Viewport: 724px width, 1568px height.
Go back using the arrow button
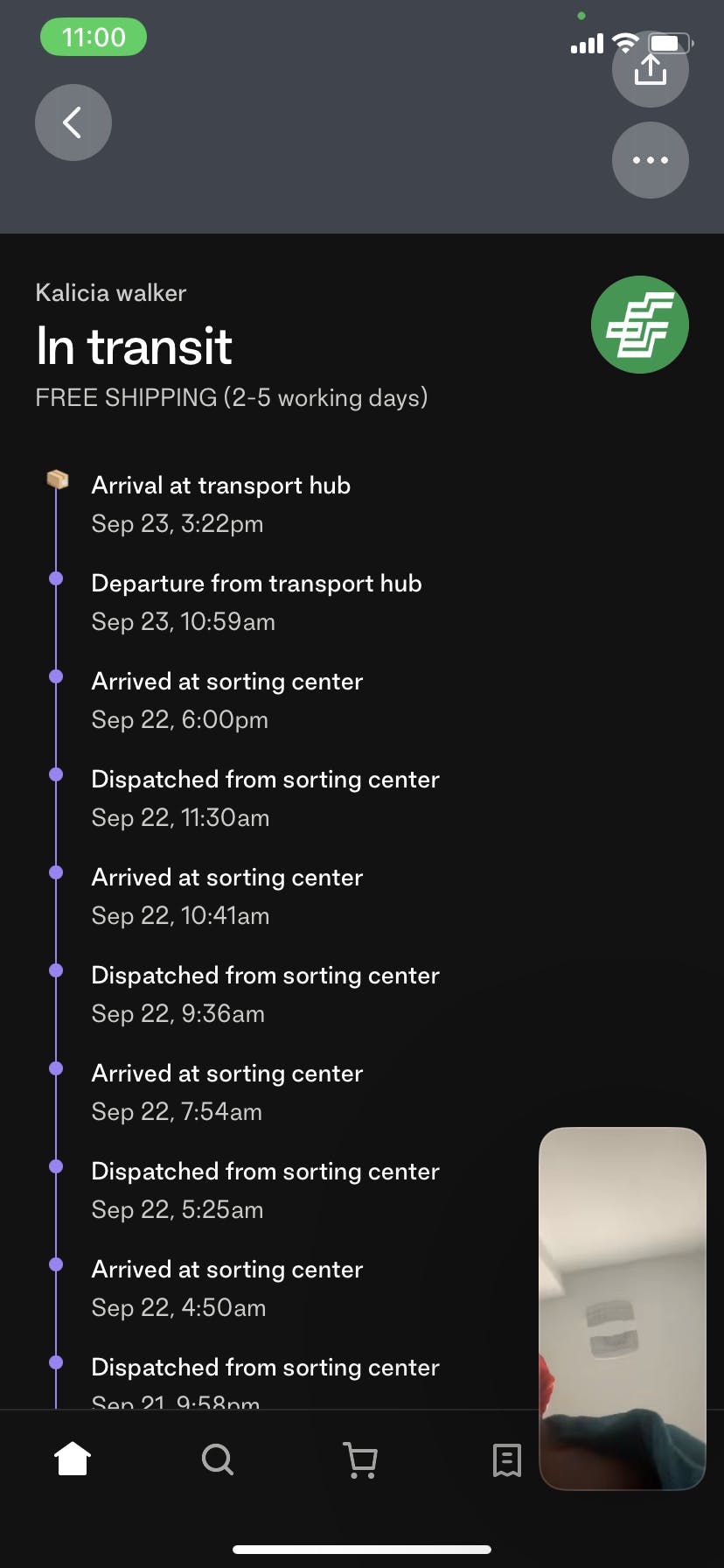(x=73, y=122)
